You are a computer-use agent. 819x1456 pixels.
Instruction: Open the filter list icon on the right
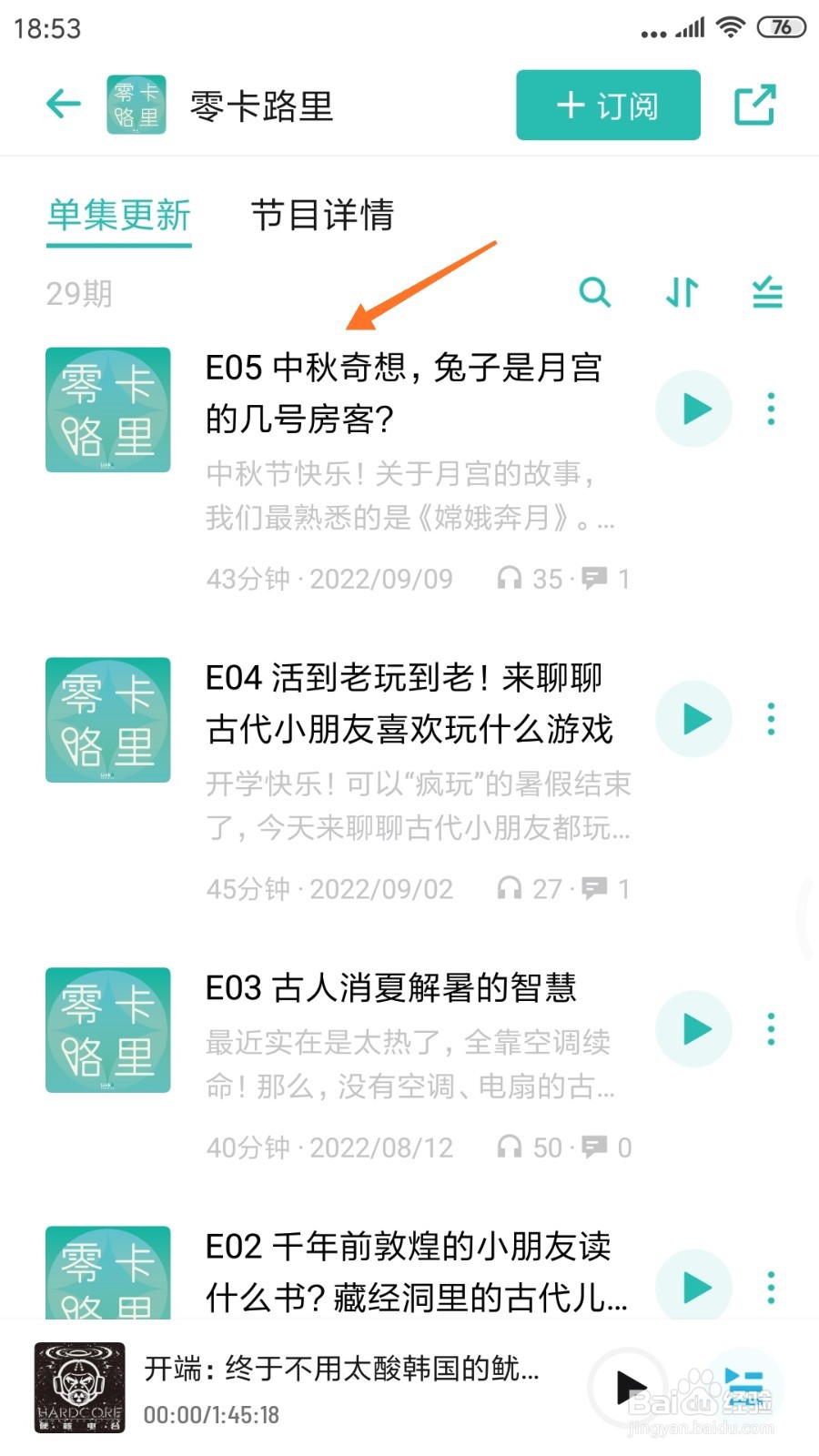pos(766,293)
